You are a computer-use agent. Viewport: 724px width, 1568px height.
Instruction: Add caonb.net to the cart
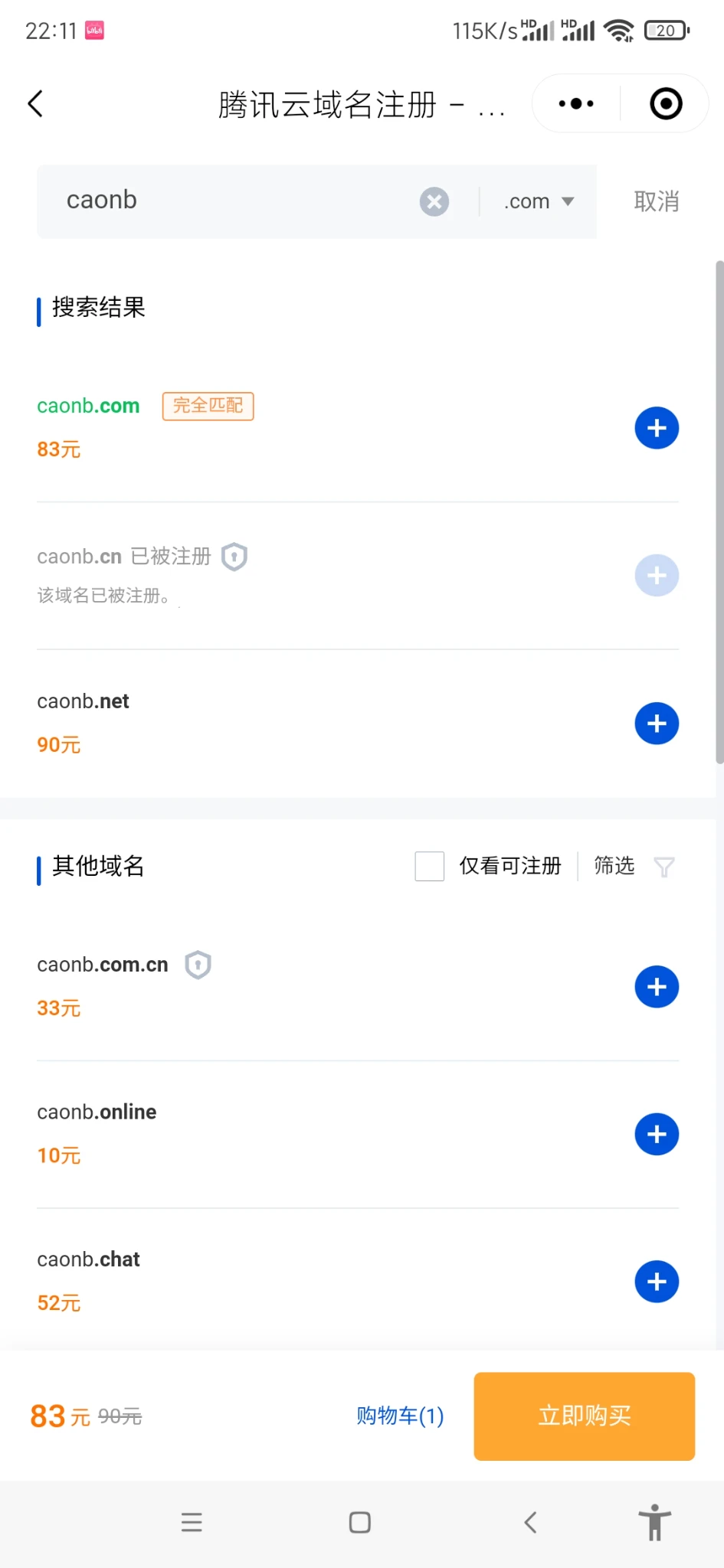pyautogui.click(x=657, y=724)
